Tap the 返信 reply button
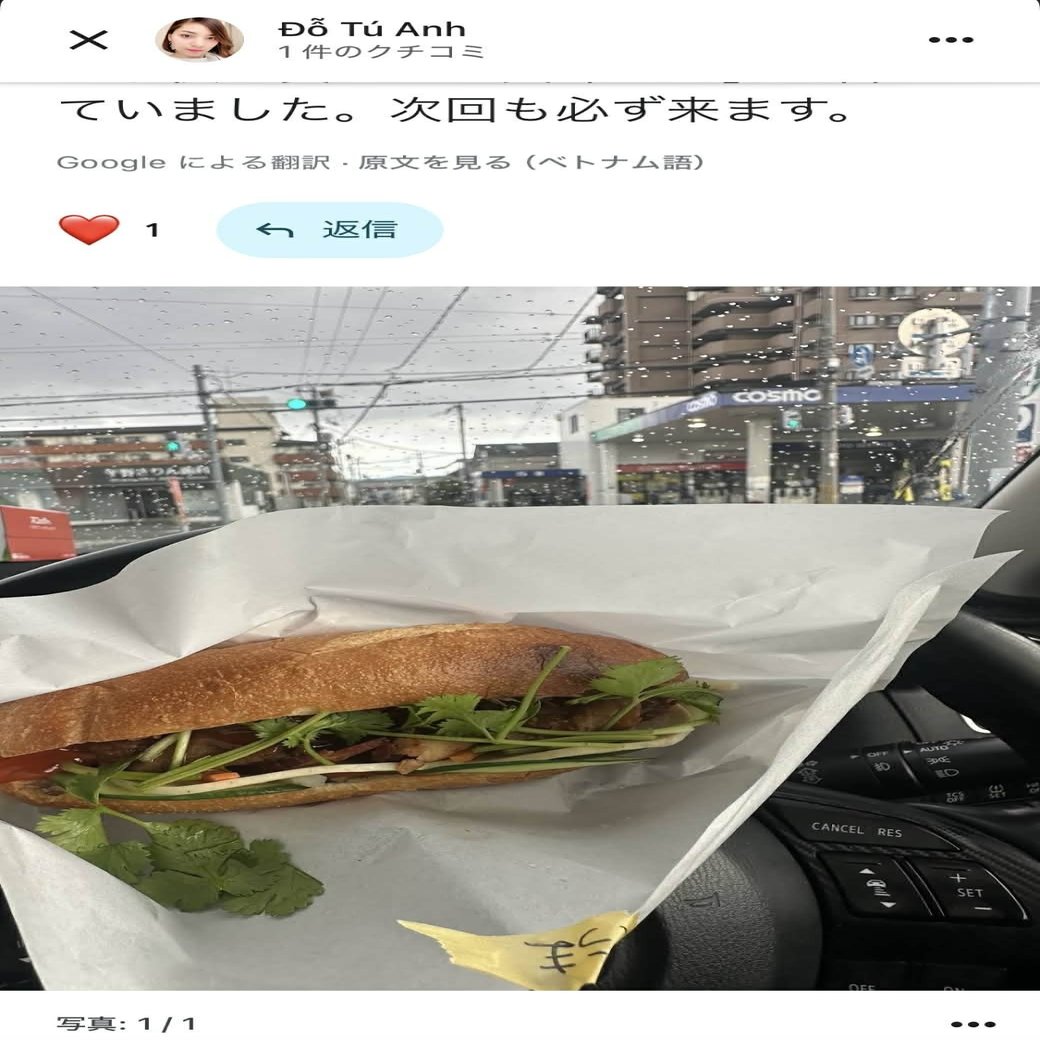This screenshot has height=1040, width=1040. [x=329, y=230]
